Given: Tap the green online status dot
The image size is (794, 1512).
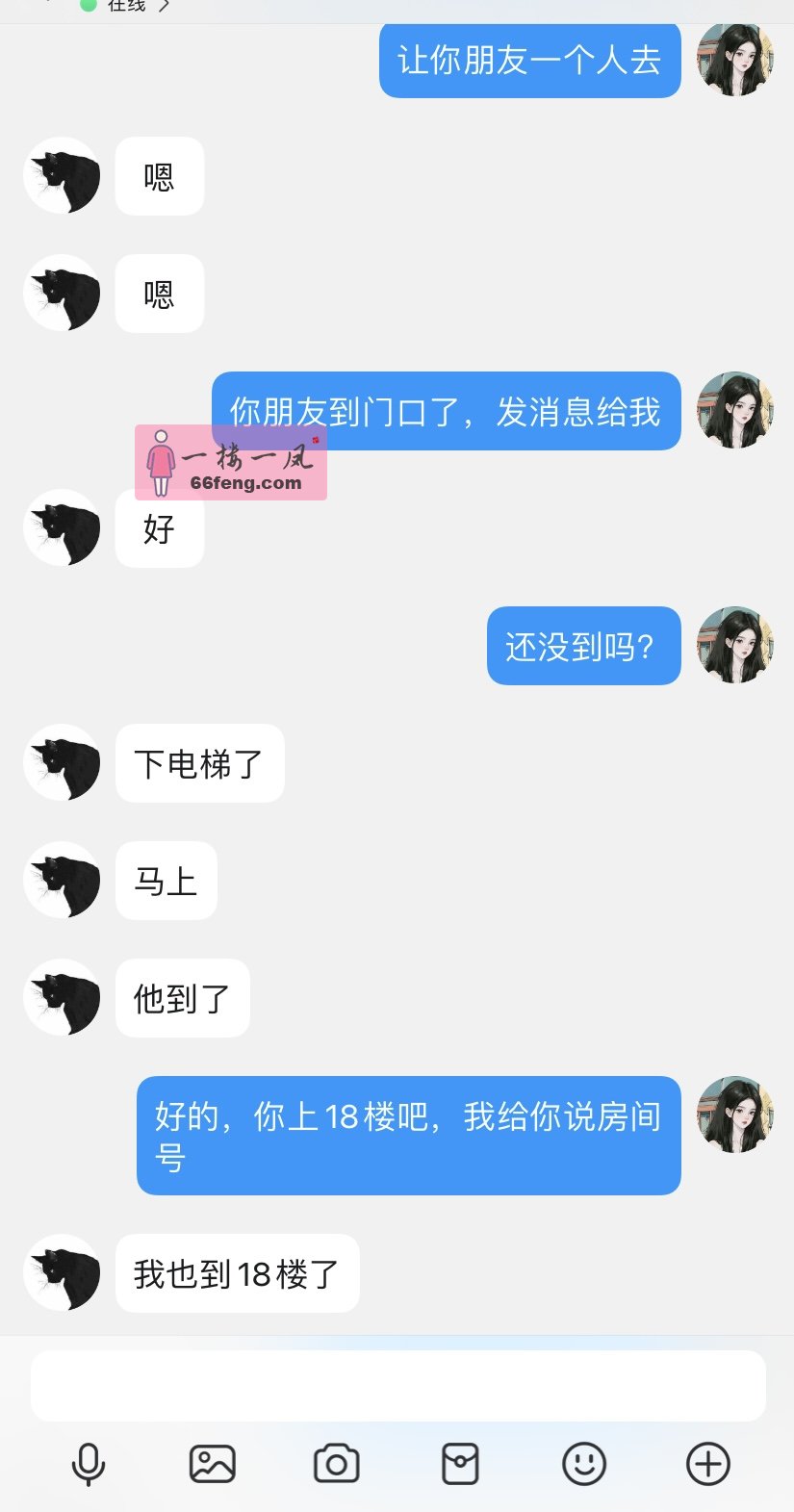Looking at the screenshot, I should (90, 6).
